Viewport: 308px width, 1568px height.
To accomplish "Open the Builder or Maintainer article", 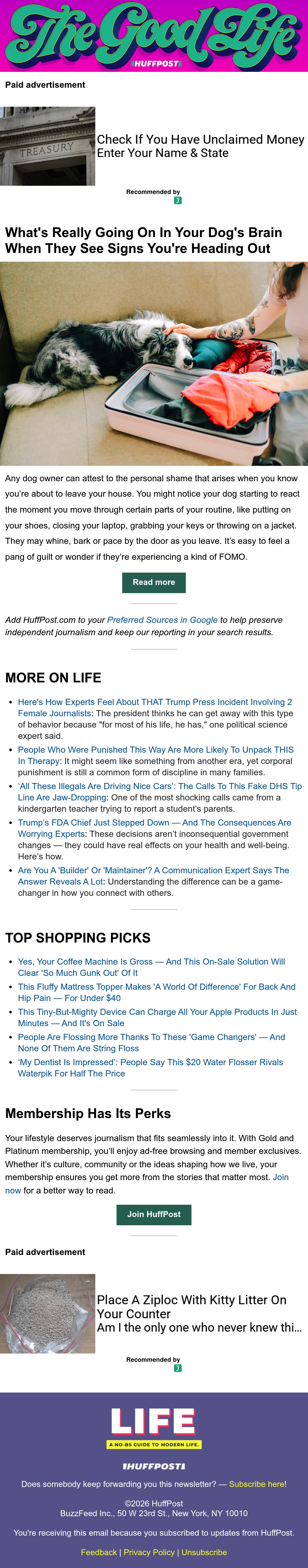I will tap(153, 876).
